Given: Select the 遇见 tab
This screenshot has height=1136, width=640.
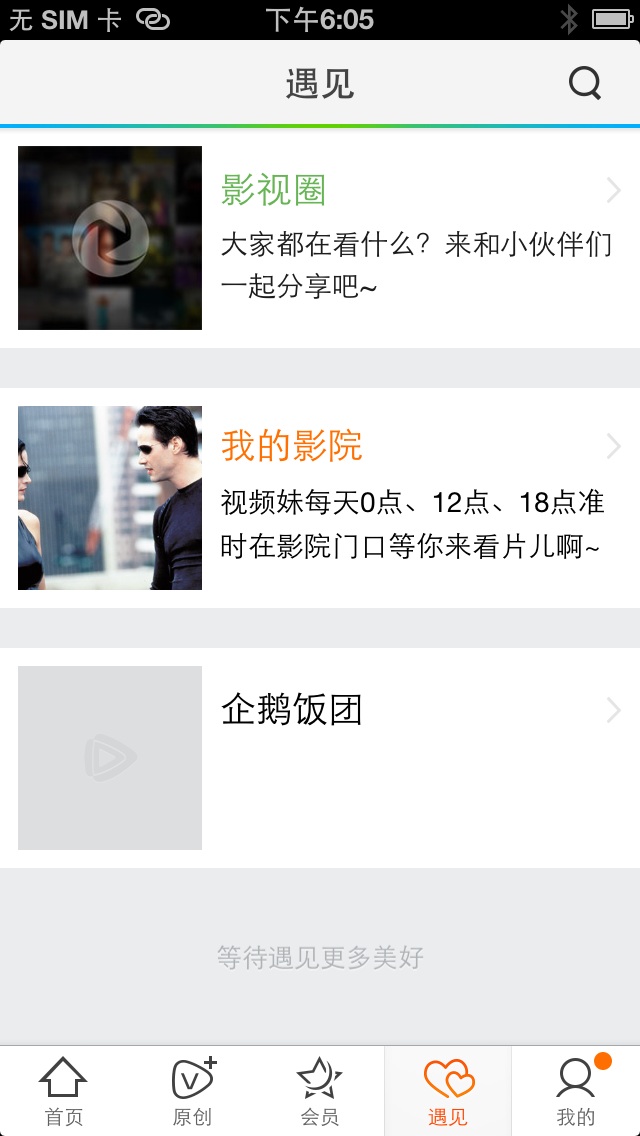Looking at the screenshot, I should [x=448, y=1091].
